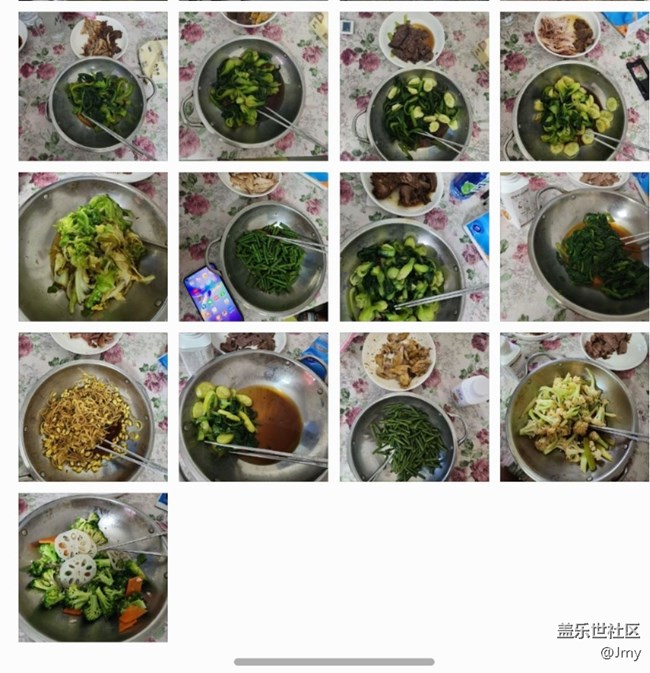Image resolution: width=650 pixels, height=673 pixels.
Task: View the leafy greens photo with orange sauce
Action: pyautogui.click(x=574, y=247)
